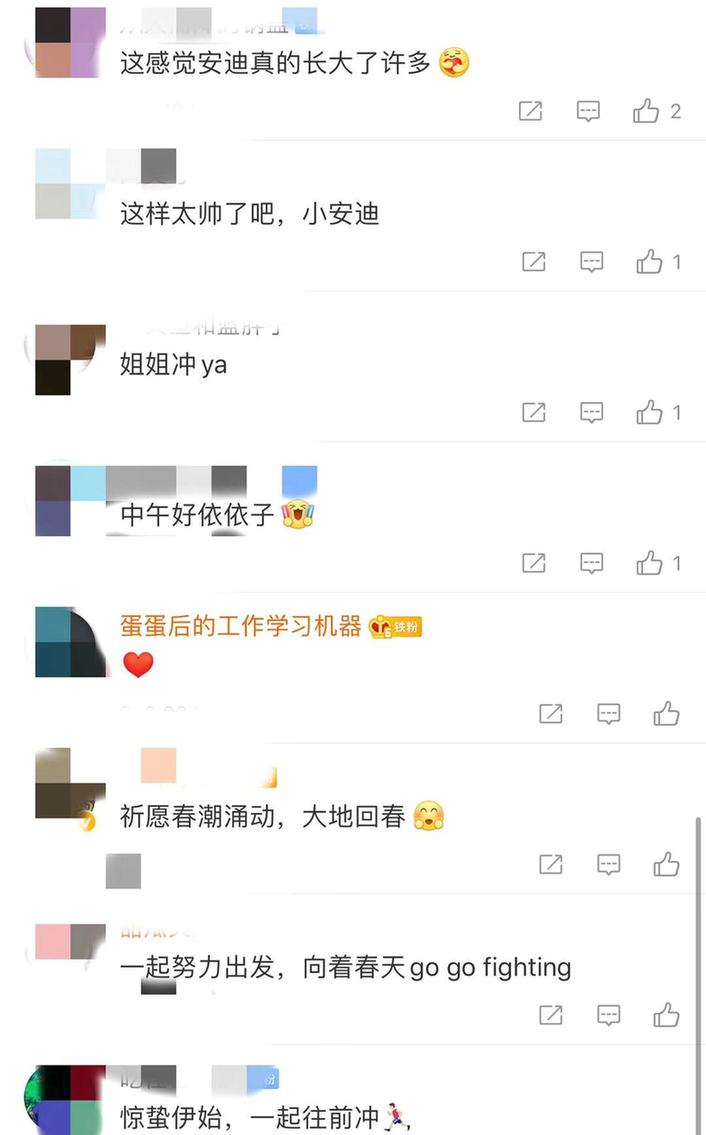
Task: Repost the comment 这感觉安迪真的长大了许多
Action: pos(530,111)
